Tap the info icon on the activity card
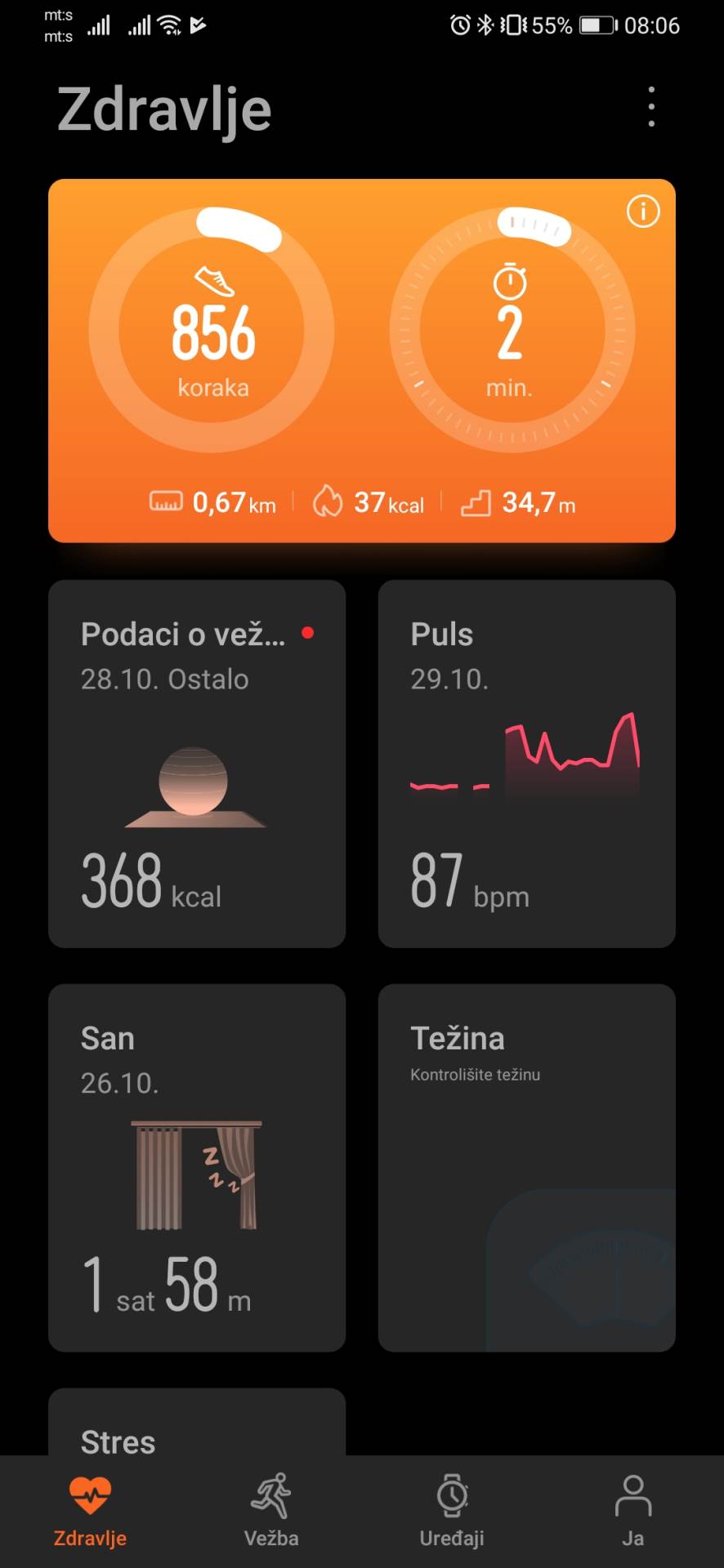Screen dimensions: 724x1568 [642, 212]
